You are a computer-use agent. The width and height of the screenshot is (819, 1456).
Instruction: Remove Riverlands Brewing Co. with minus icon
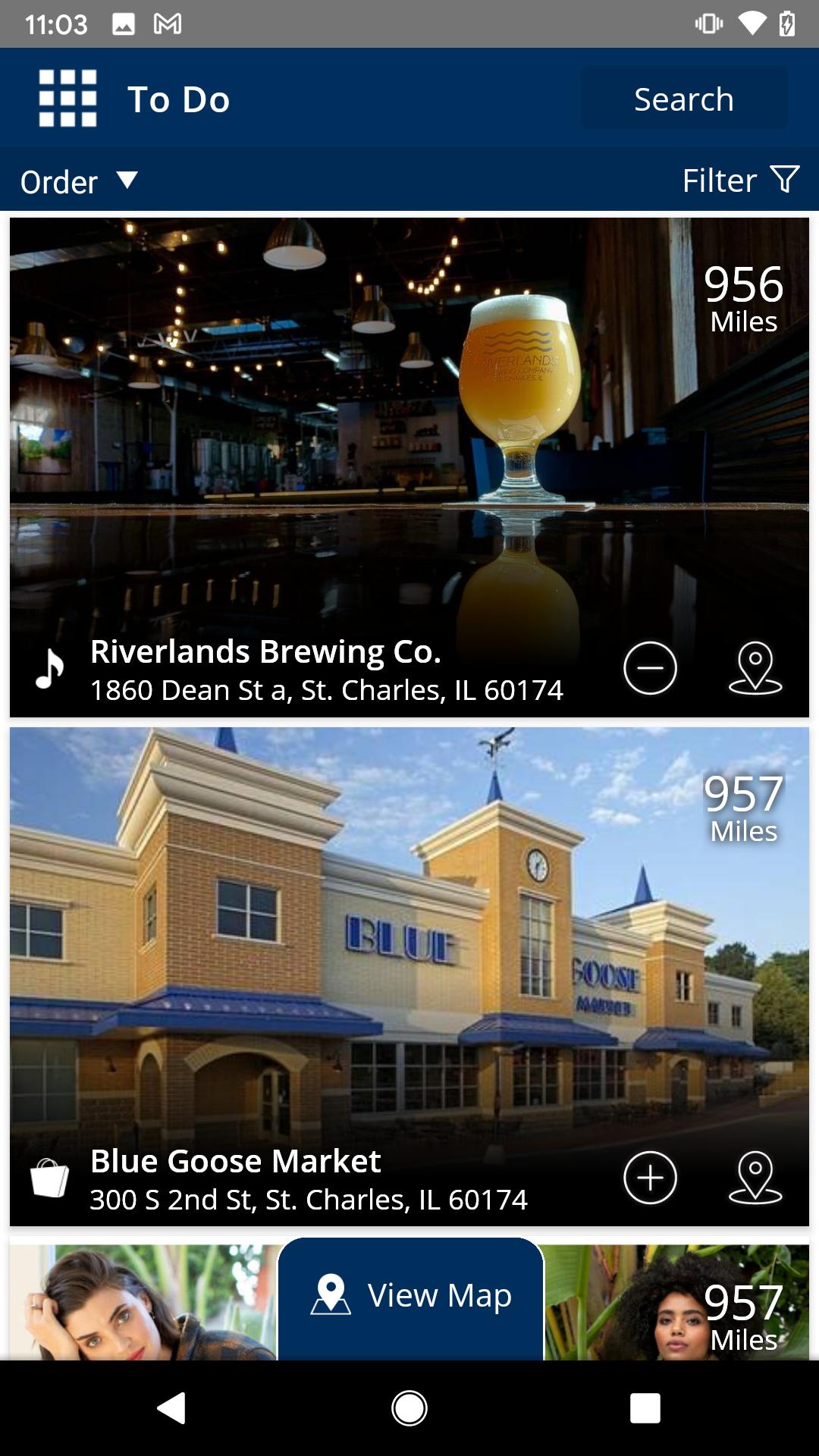[x=650, y=668]
